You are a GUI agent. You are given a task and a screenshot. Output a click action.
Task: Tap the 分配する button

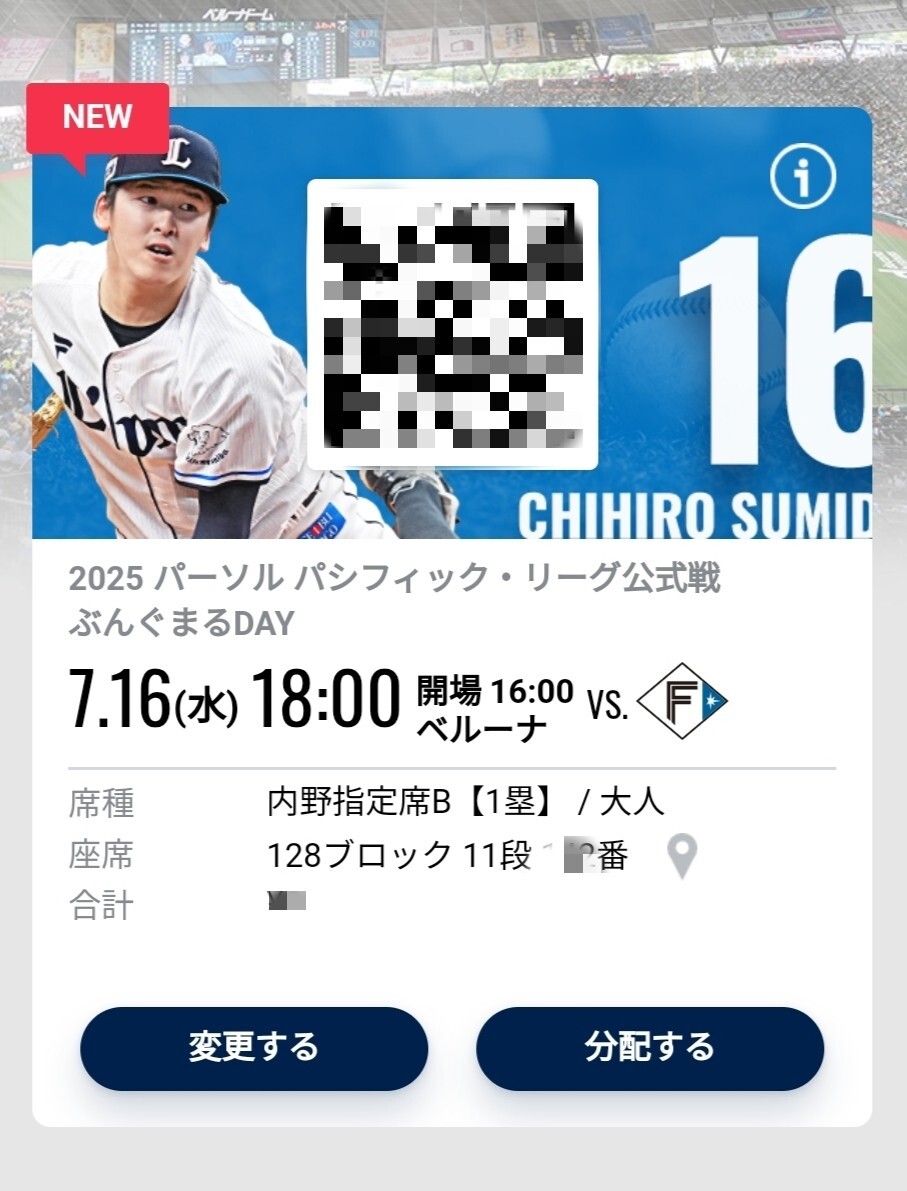(650, 1047)
